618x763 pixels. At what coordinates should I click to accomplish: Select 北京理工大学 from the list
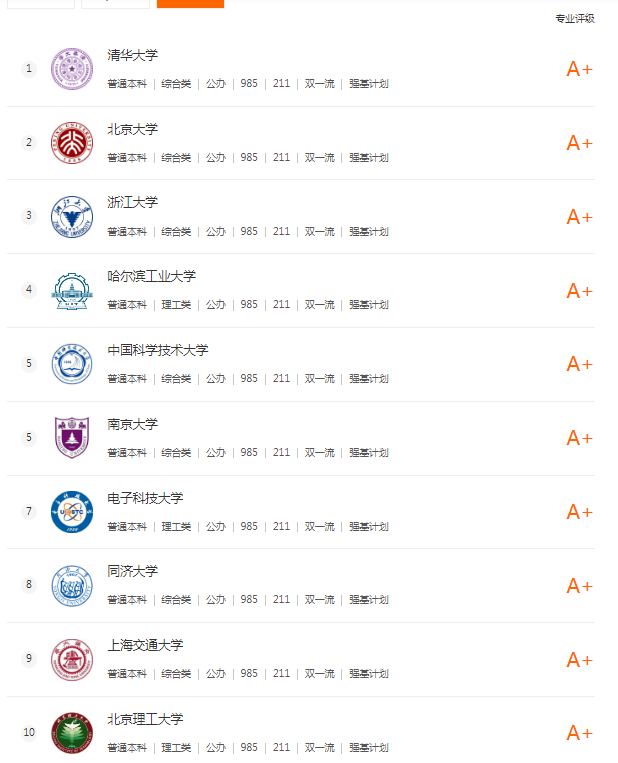145,719
